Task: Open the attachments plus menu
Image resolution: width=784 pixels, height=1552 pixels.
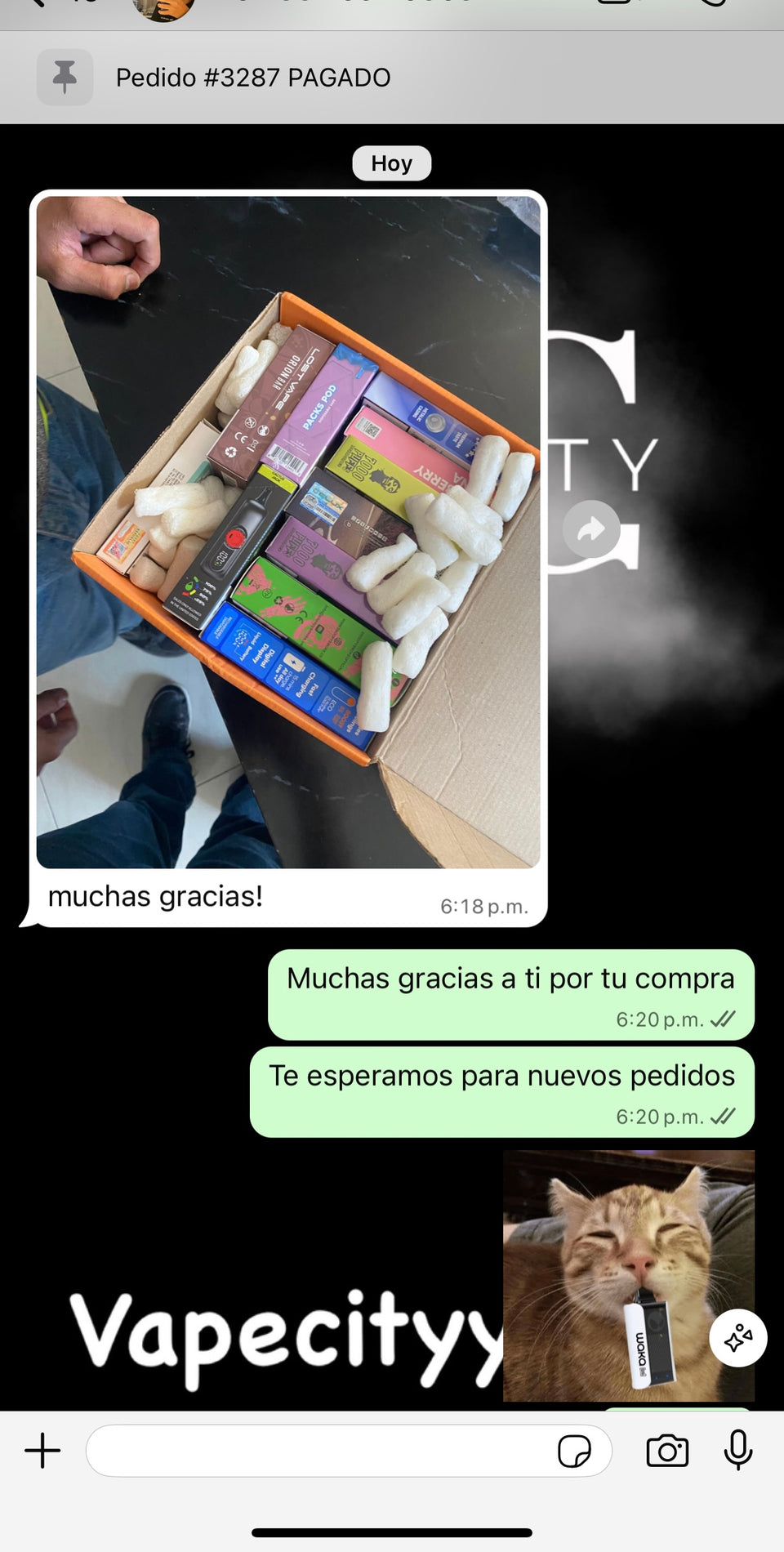Action: [42, 1451]
